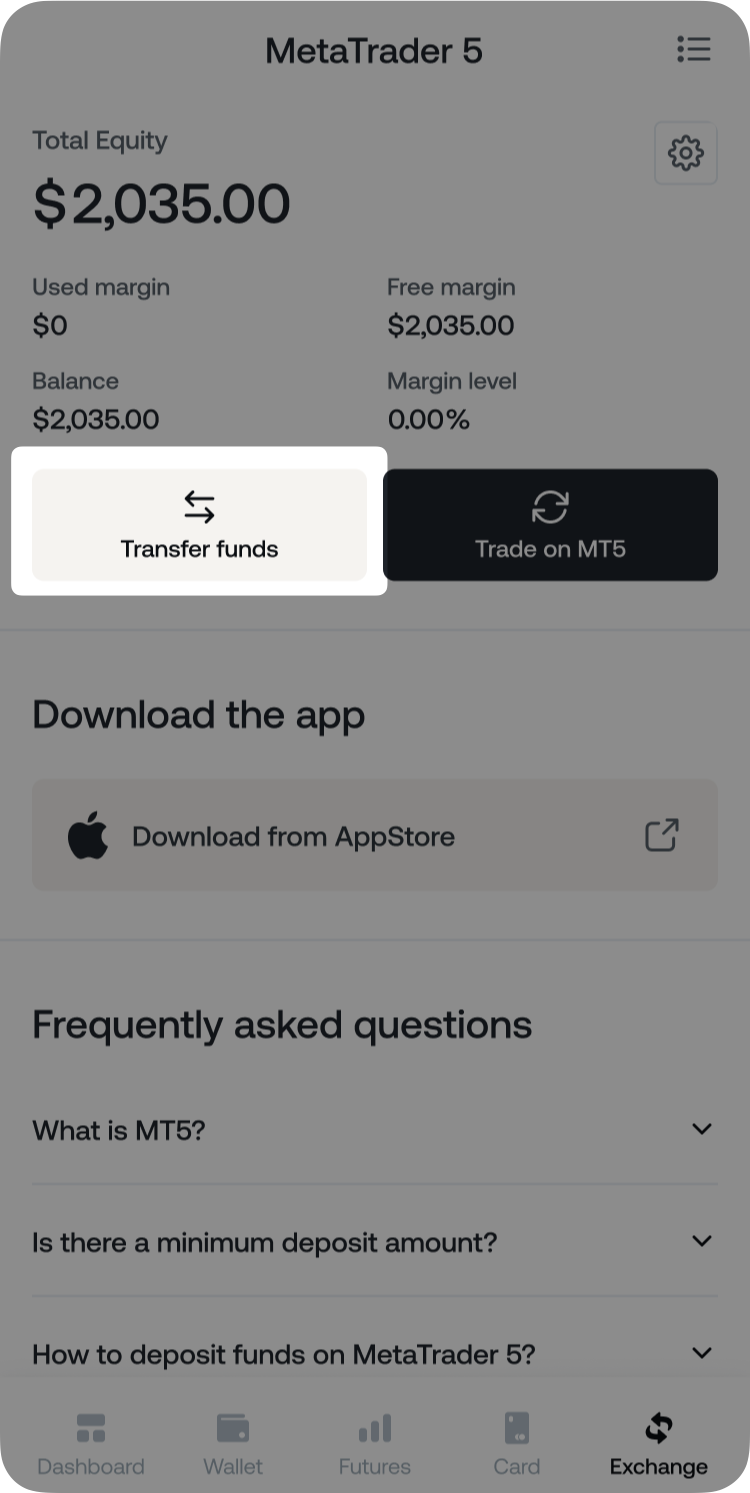The width and height of the screenshot is (750, 1493).
Task: Switch to the Dashboard tab
Action: [91, 1444]
